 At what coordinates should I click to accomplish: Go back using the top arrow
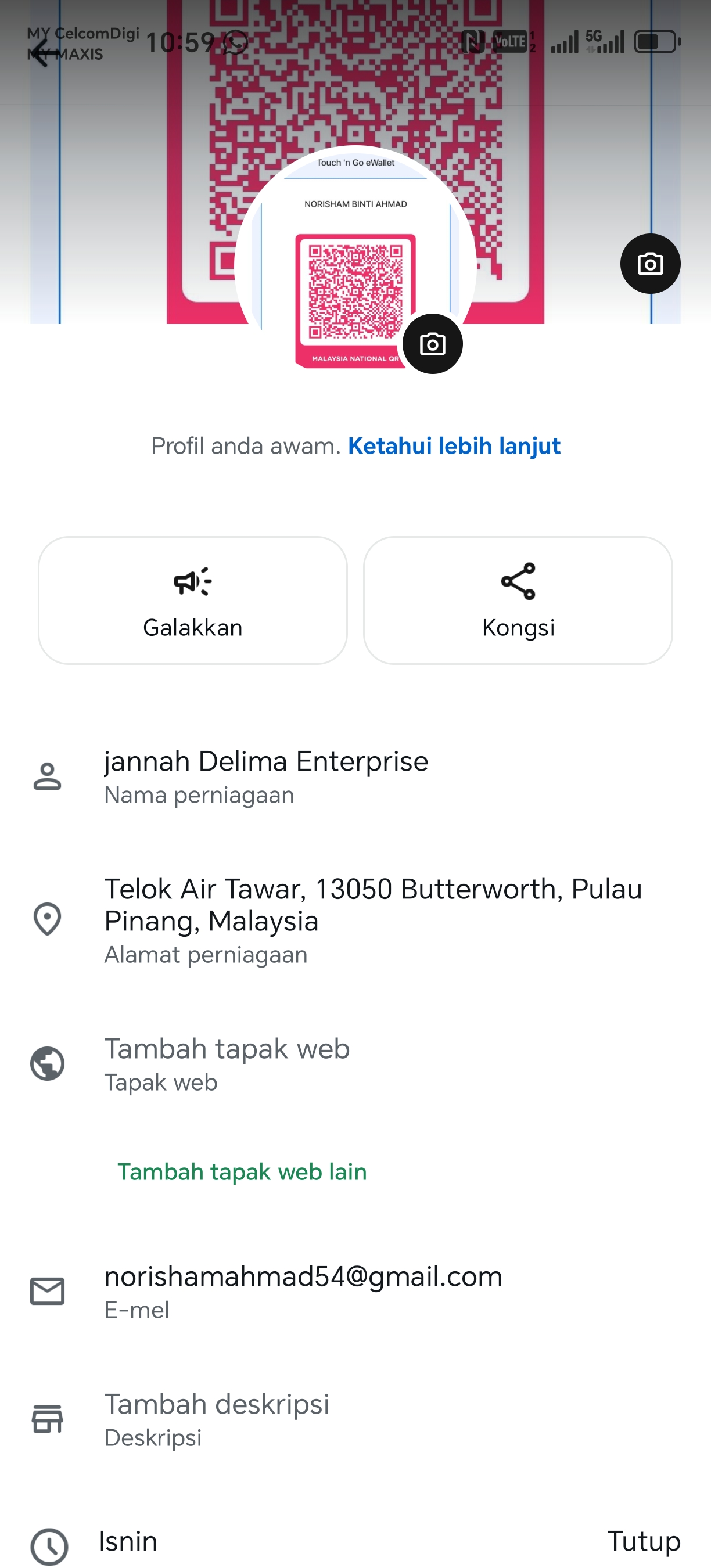click(40, 52)
